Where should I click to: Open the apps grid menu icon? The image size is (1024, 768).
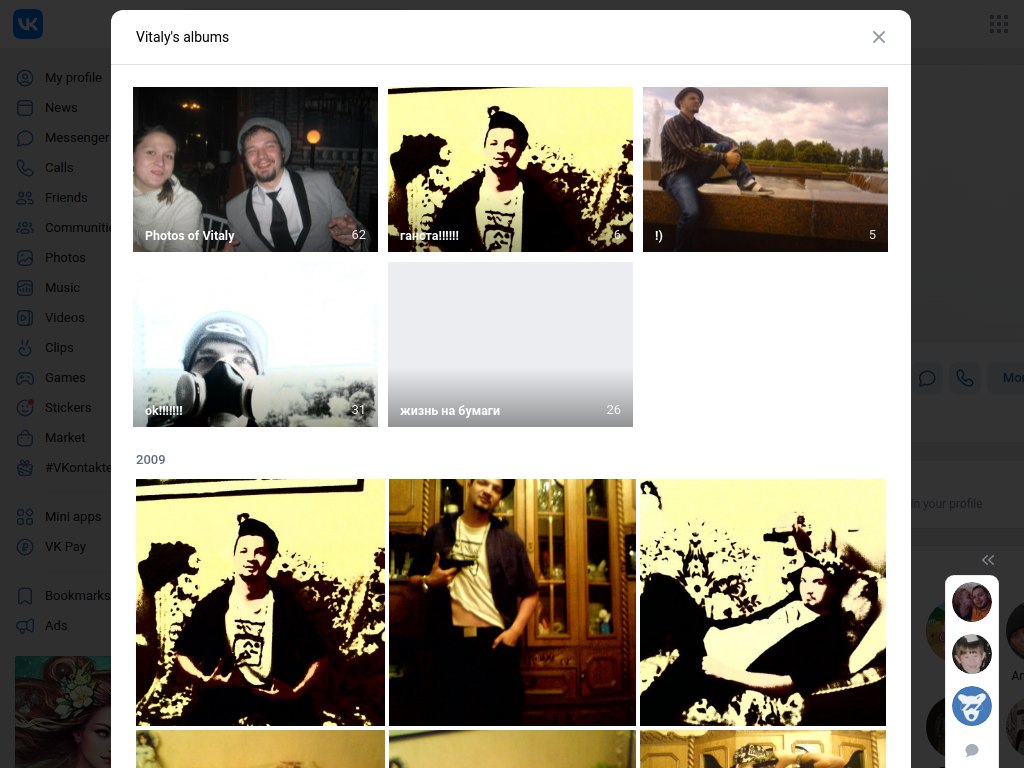coord(998,24)
